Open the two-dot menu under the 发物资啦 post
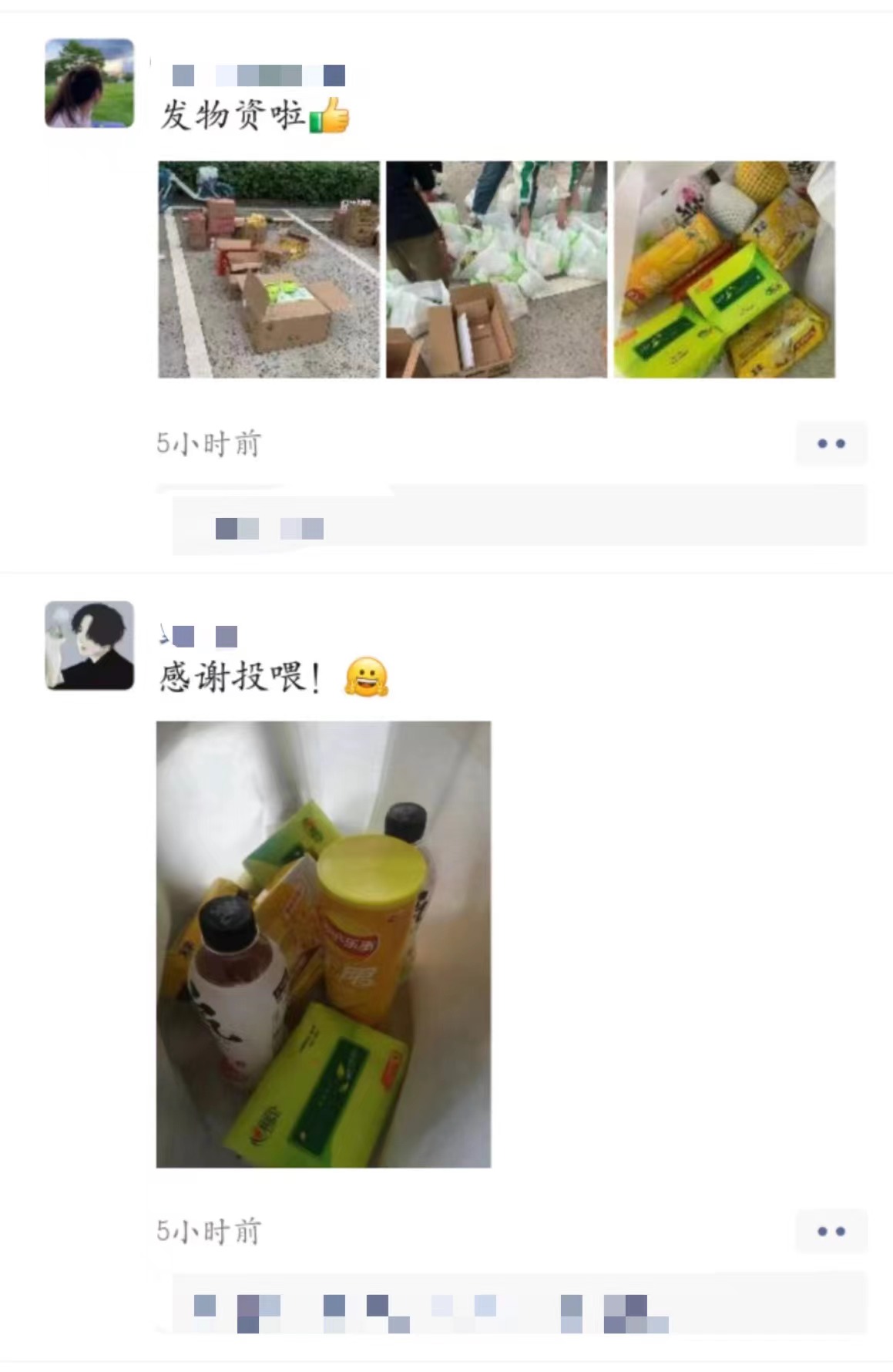 point(831,443)
